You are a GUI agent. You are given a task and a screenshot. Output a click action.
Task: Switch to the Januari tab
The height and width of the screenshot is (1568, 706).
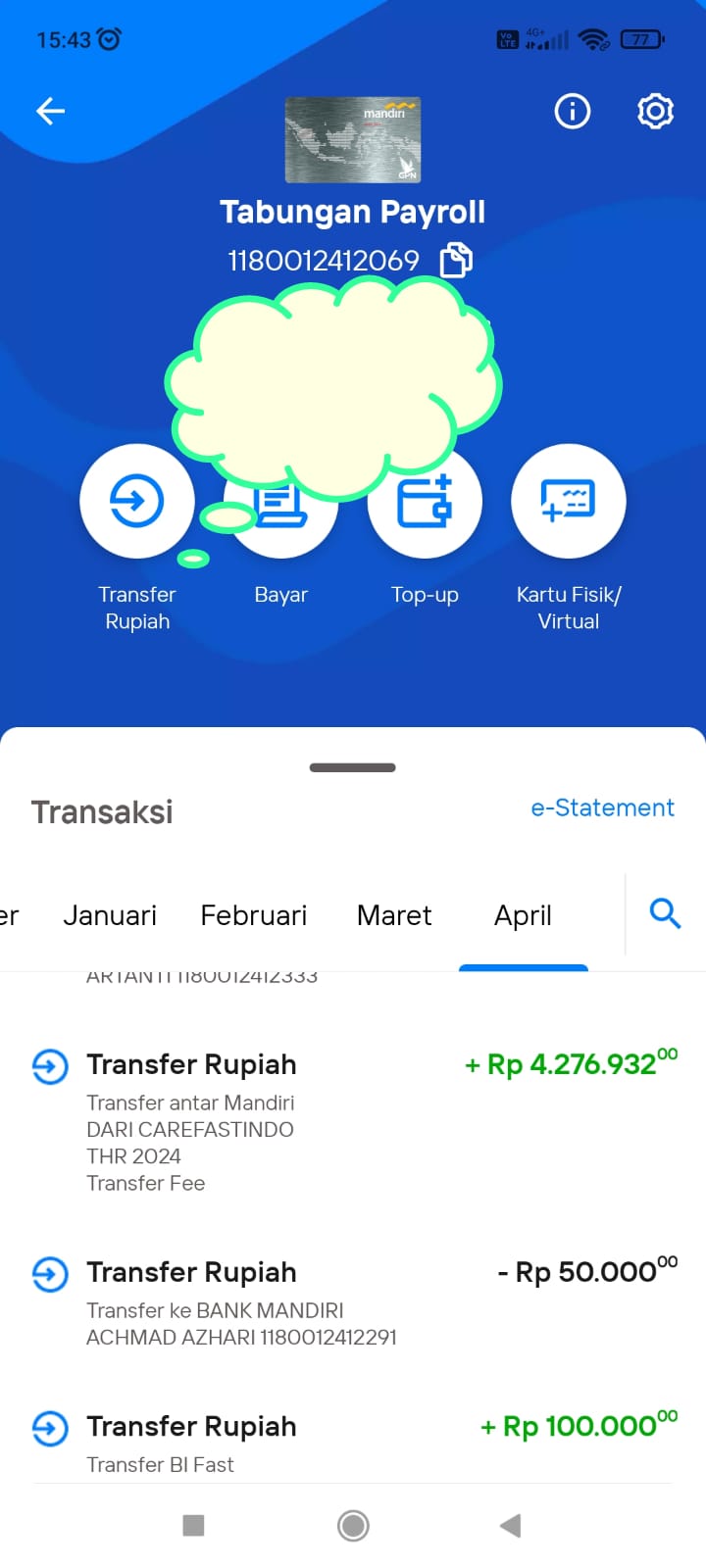[110, 915]
